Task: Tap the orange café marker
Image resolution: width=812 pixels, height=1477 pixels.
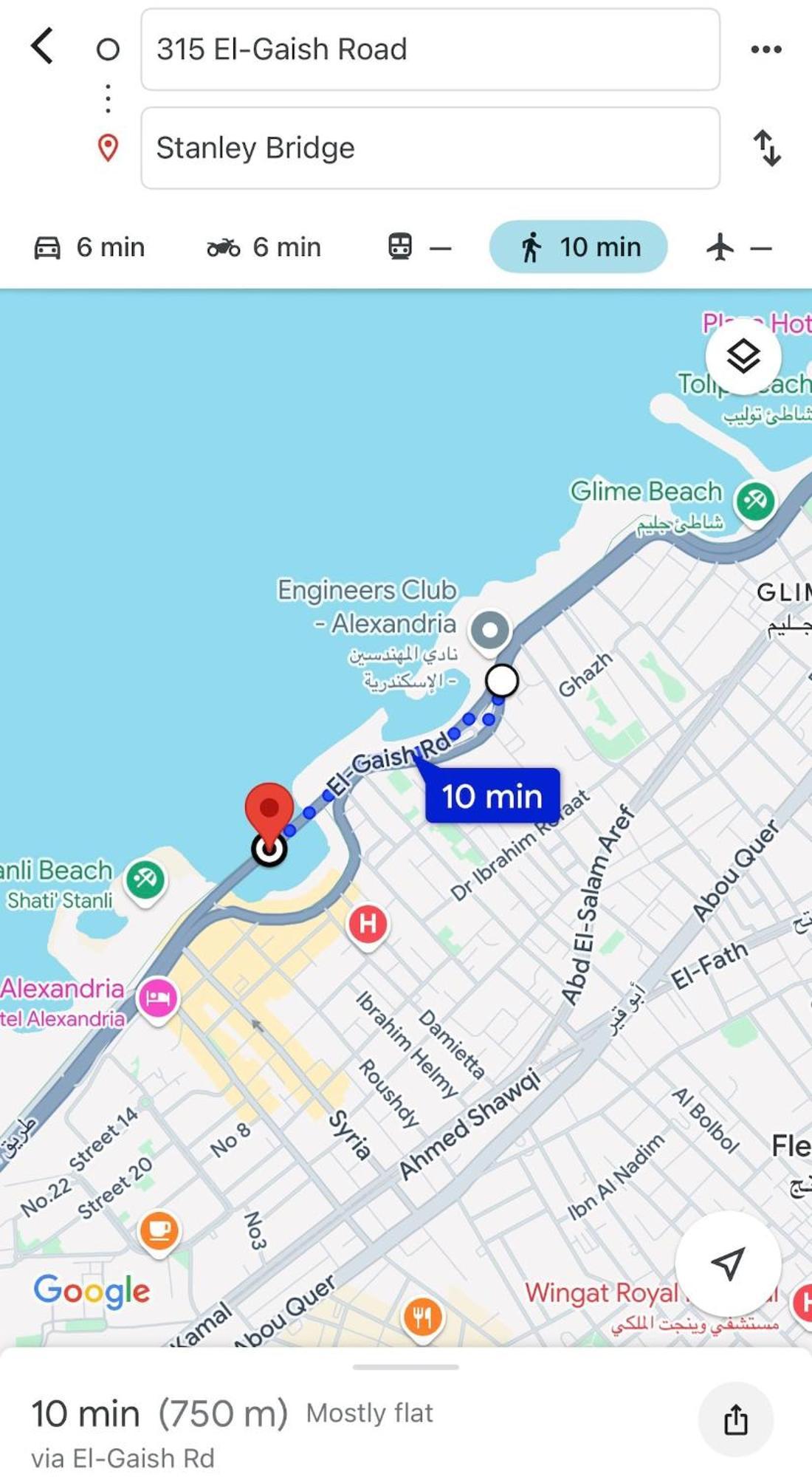Action: point(159,1230)
